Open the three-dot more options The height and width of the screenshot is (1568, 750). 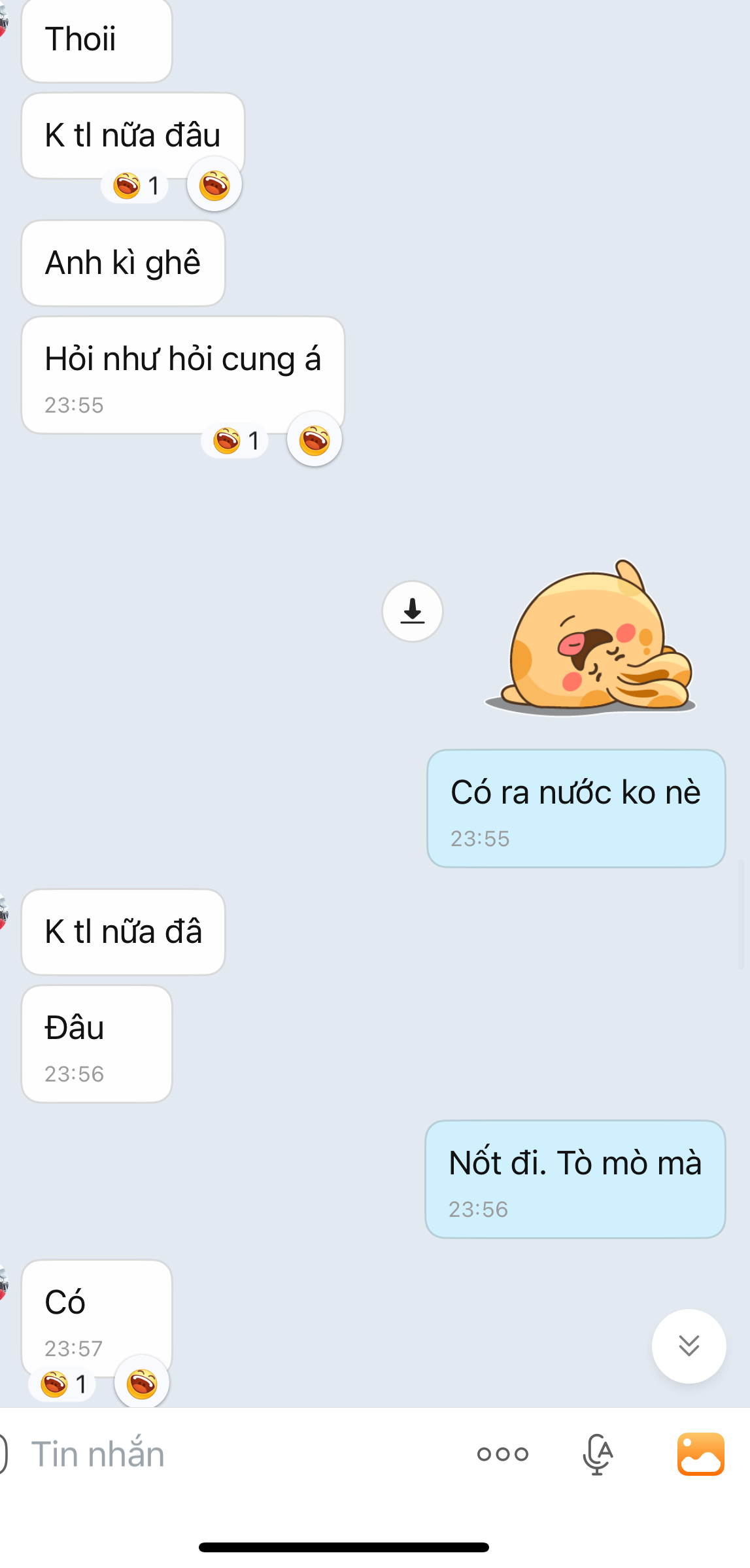point(502,1454)
